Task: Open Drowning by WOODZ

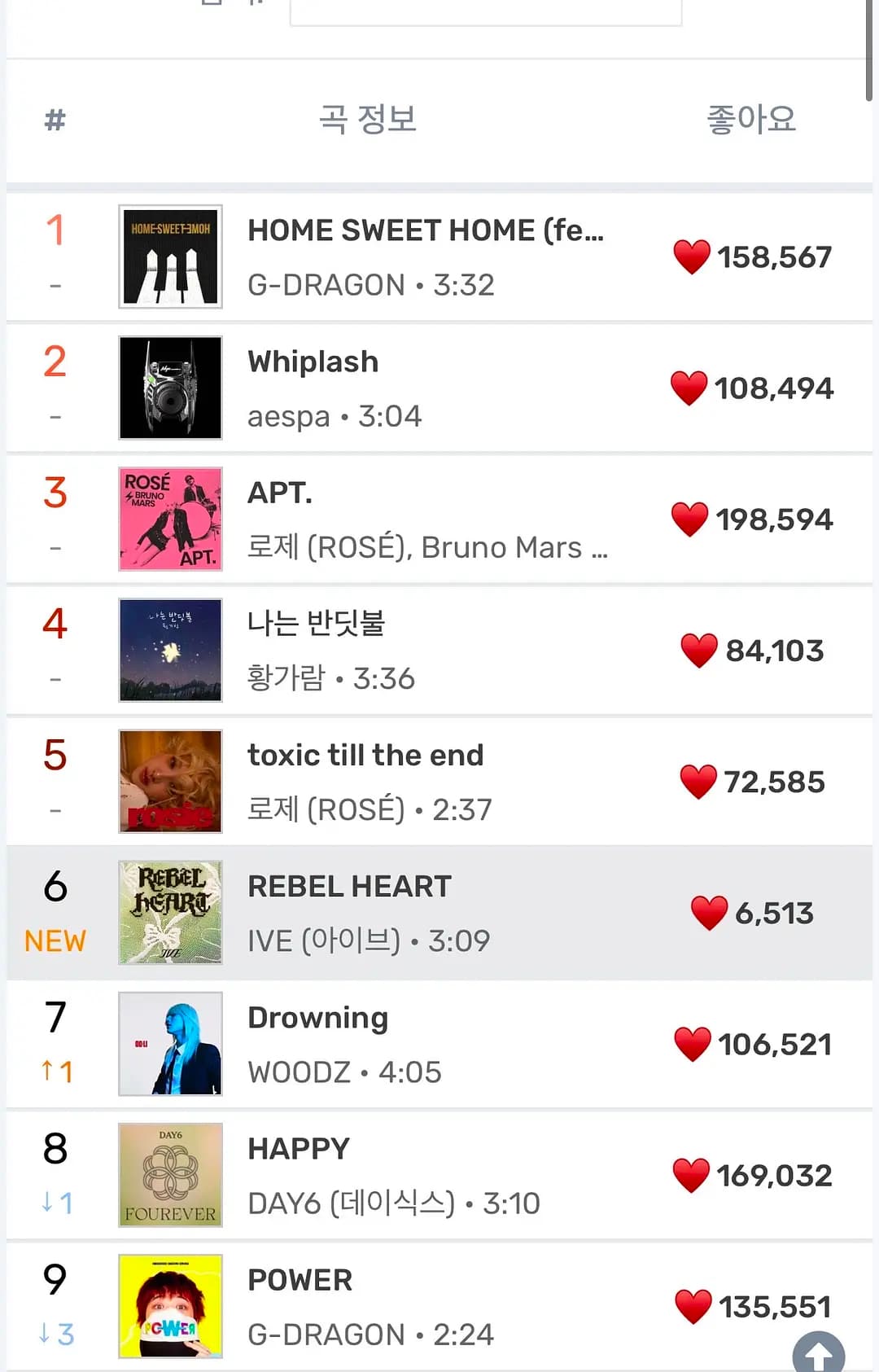Action: click(317, 1018)
